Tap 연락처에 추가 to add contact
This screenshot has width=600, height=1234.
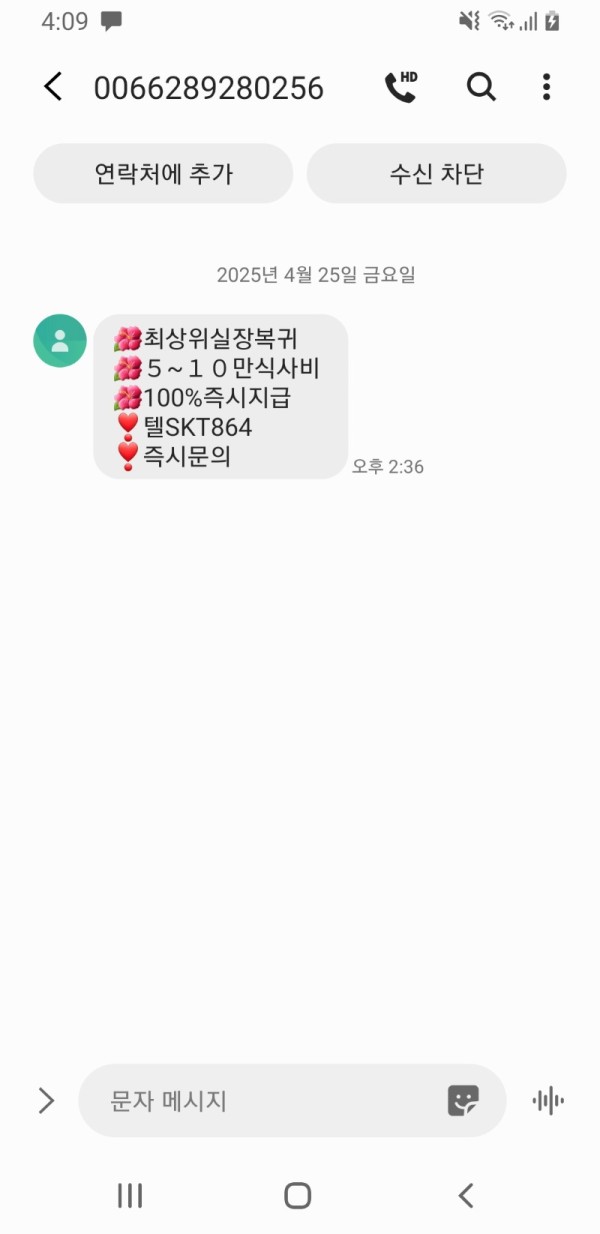point(163,174)
